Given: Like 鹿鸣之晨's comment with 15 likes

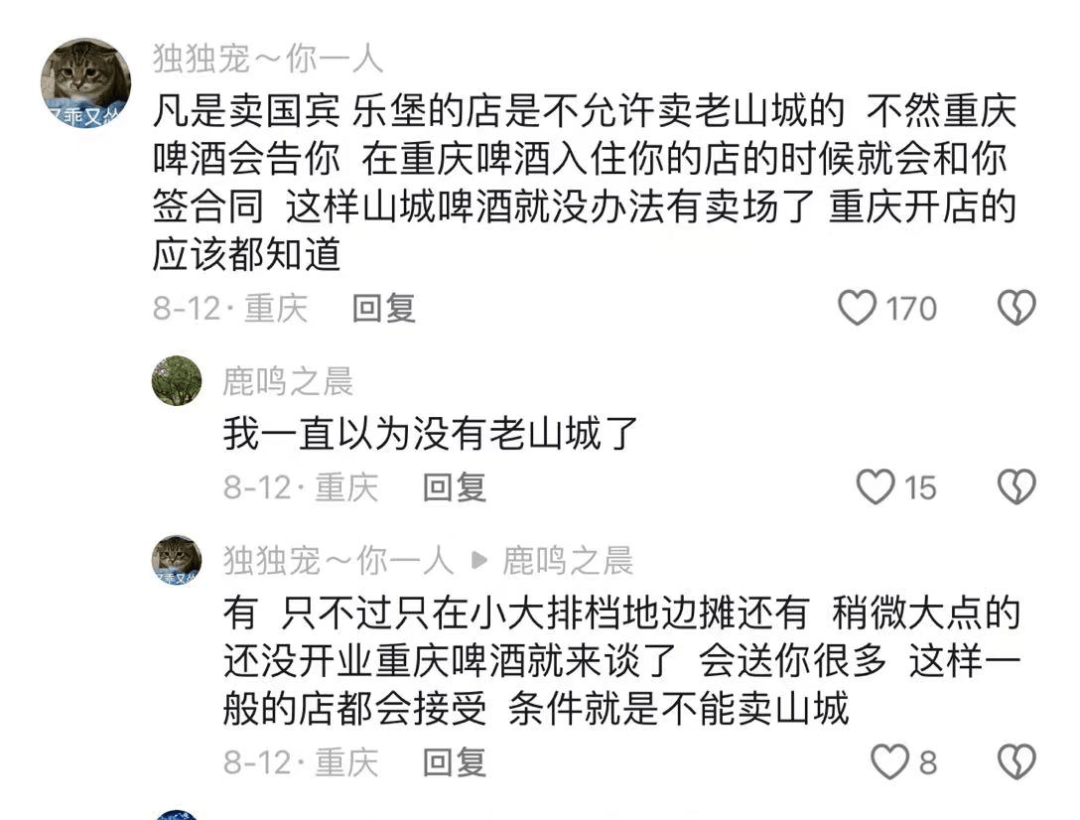Looking at the screenshot, I should tap(877, 487).
